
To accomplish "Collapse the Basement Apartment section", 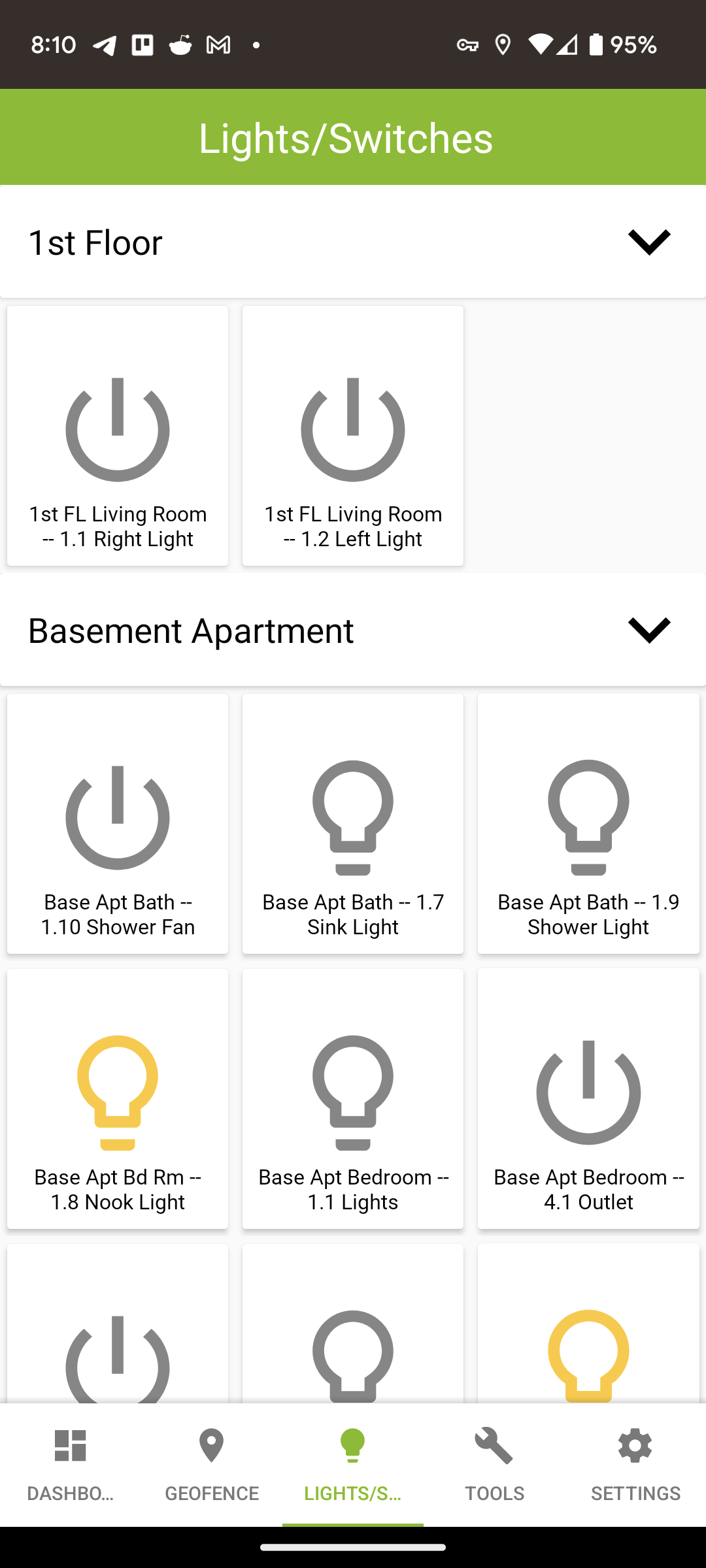I will point(650,629).
